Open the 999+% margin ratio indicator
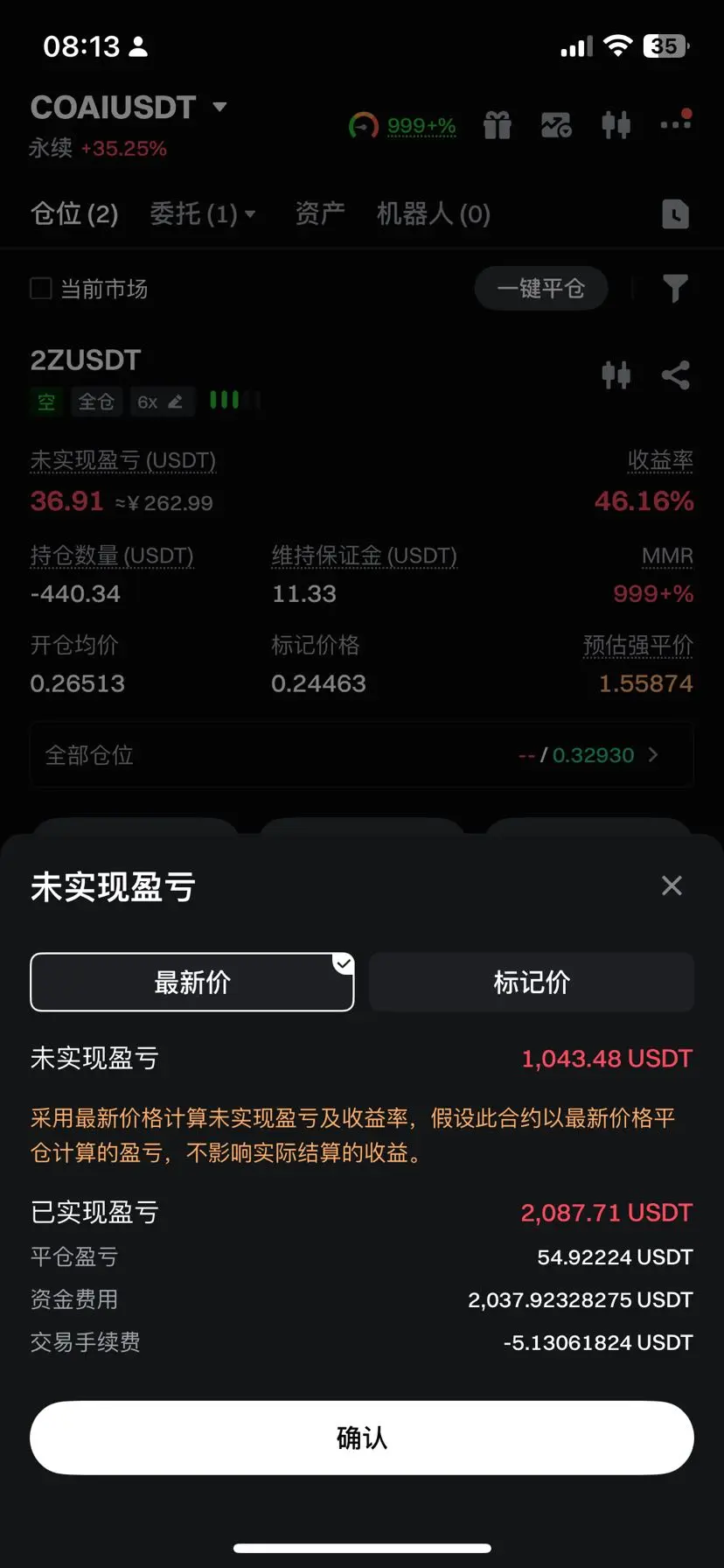The height and width of the screenshot is (1568, 724). click(402, 126)
